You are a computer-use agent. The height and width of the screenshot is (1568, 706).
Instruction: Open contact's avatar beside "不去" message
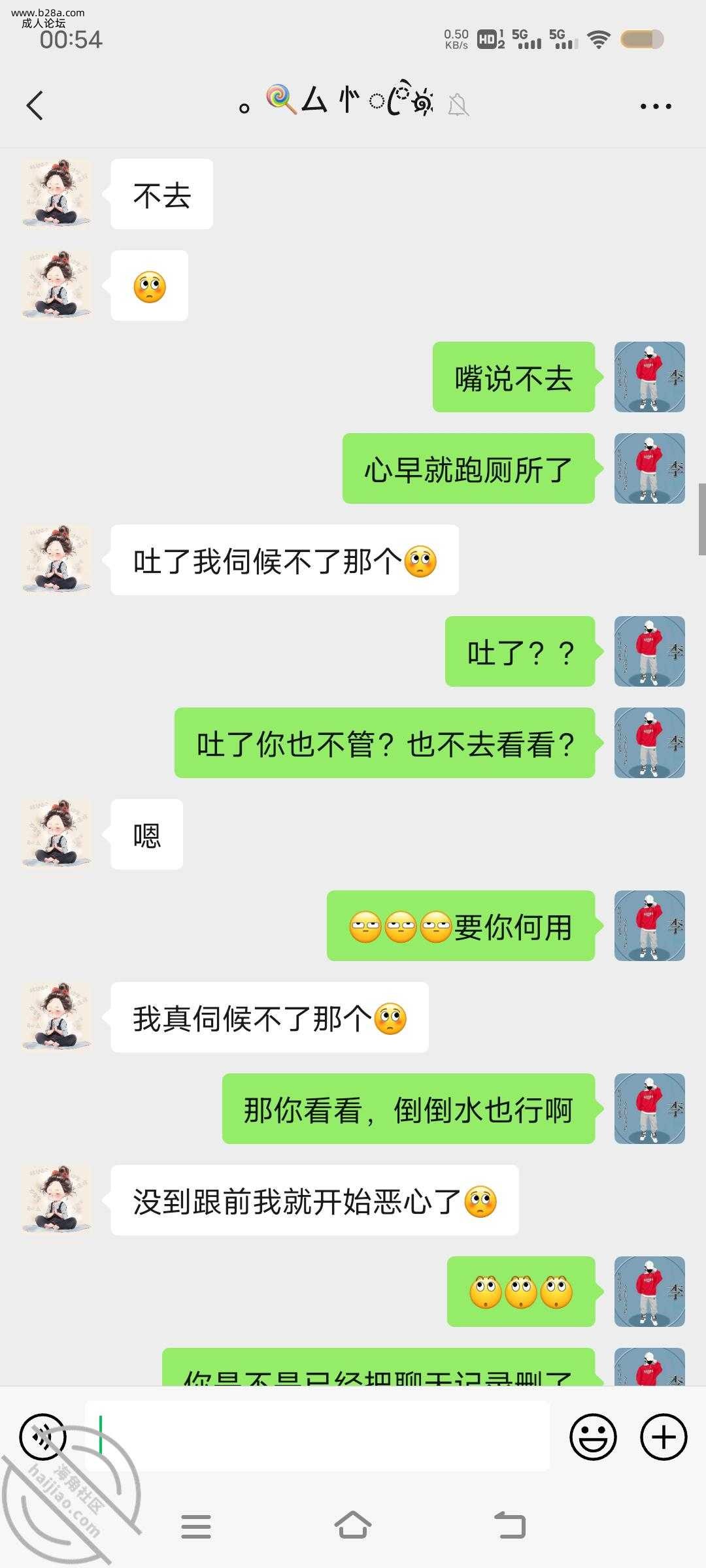(x=56, y=193)
